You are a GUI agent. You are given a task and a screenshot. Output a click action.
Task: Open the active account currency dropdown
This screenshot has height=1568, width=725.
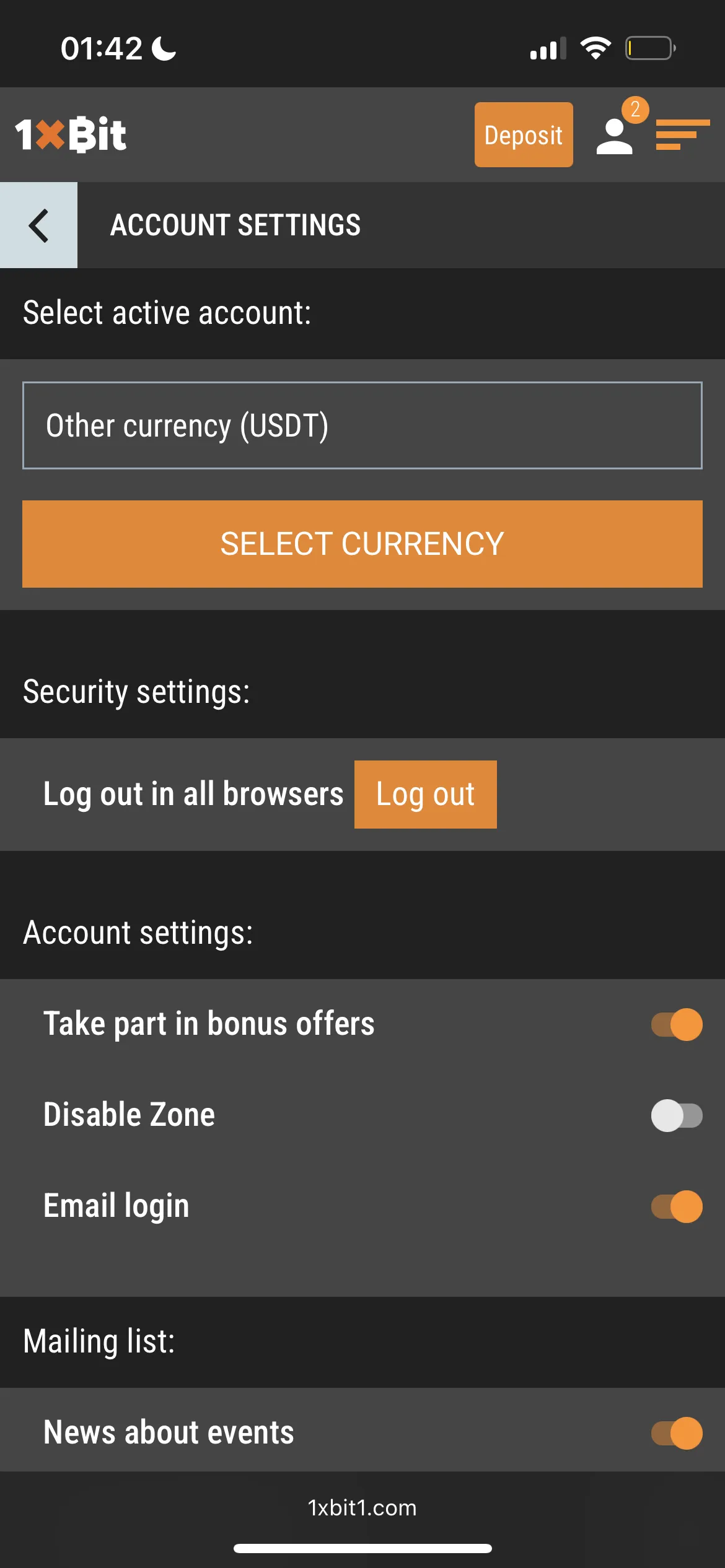pyautogui.click(x=362, y=425)
